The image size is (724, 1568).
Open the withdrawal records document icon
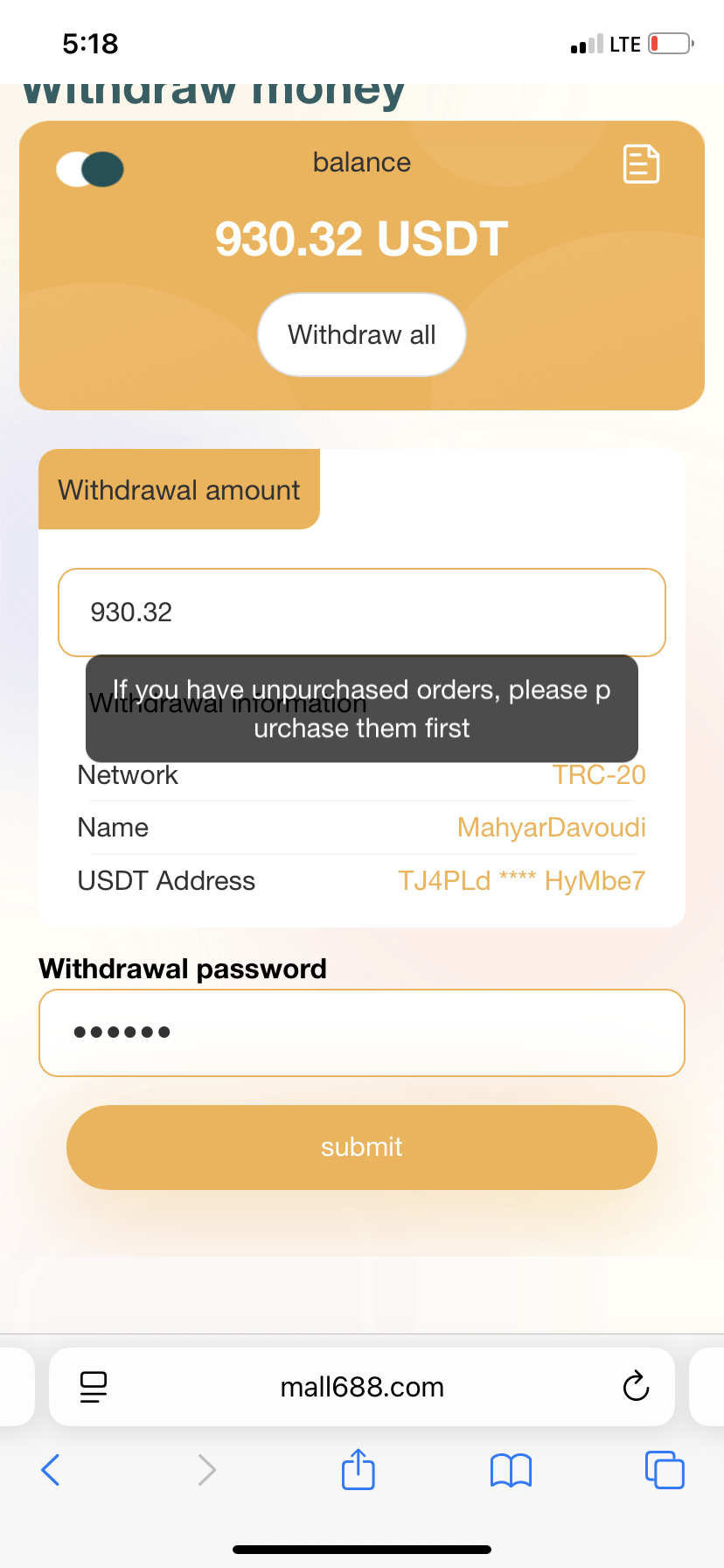641,164
